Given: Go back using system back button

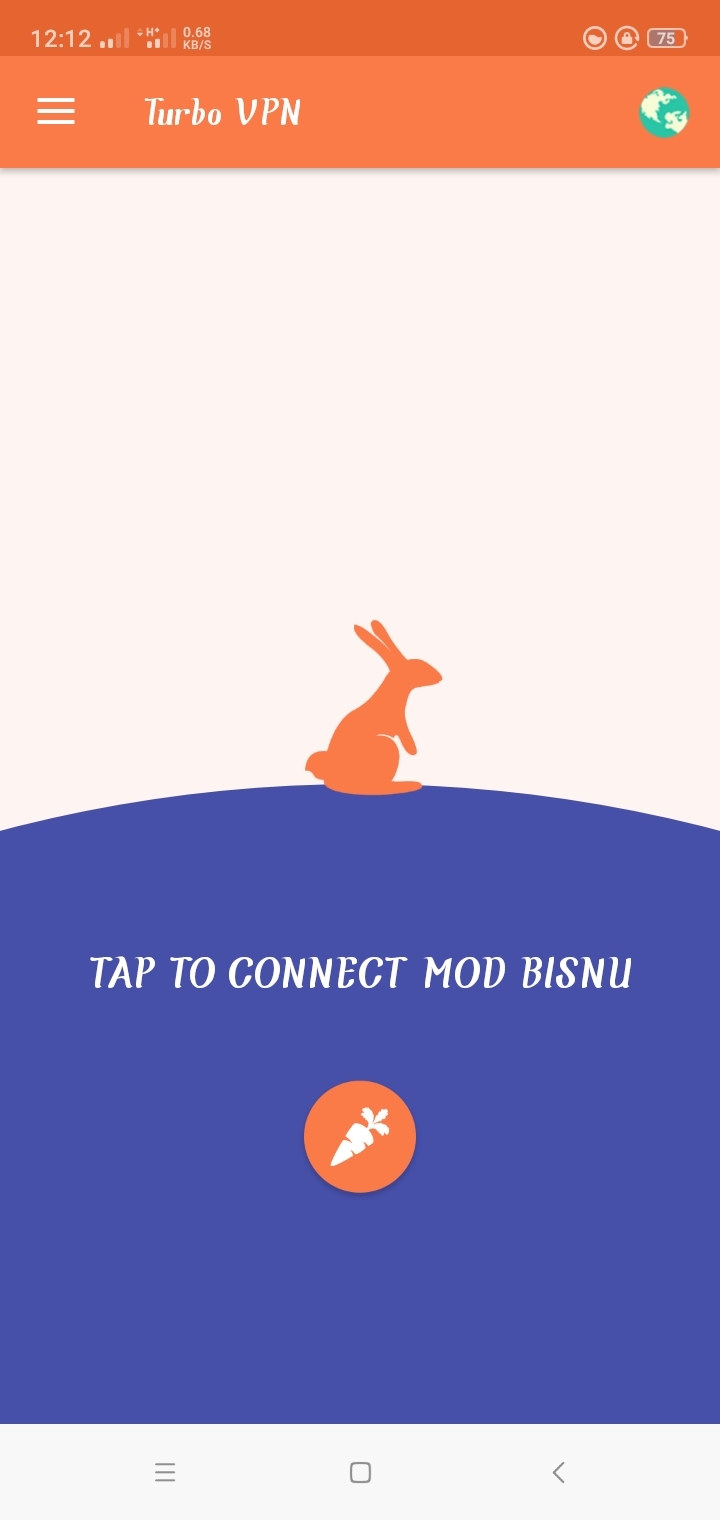Looking at the screenshot, I should coord(558,1472).
